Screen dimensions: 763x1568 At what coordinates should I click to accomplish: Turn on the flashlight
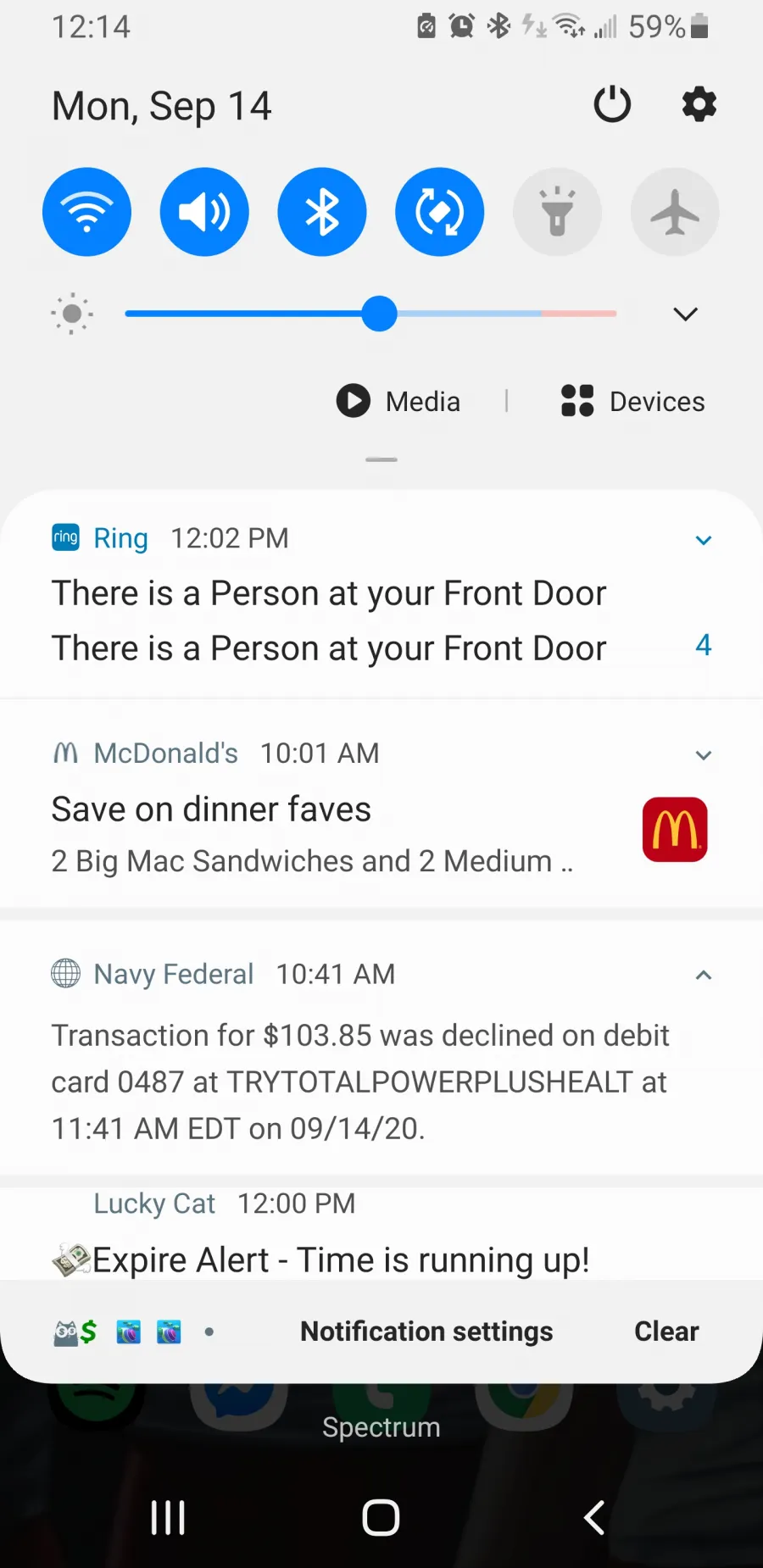point(558,212)
